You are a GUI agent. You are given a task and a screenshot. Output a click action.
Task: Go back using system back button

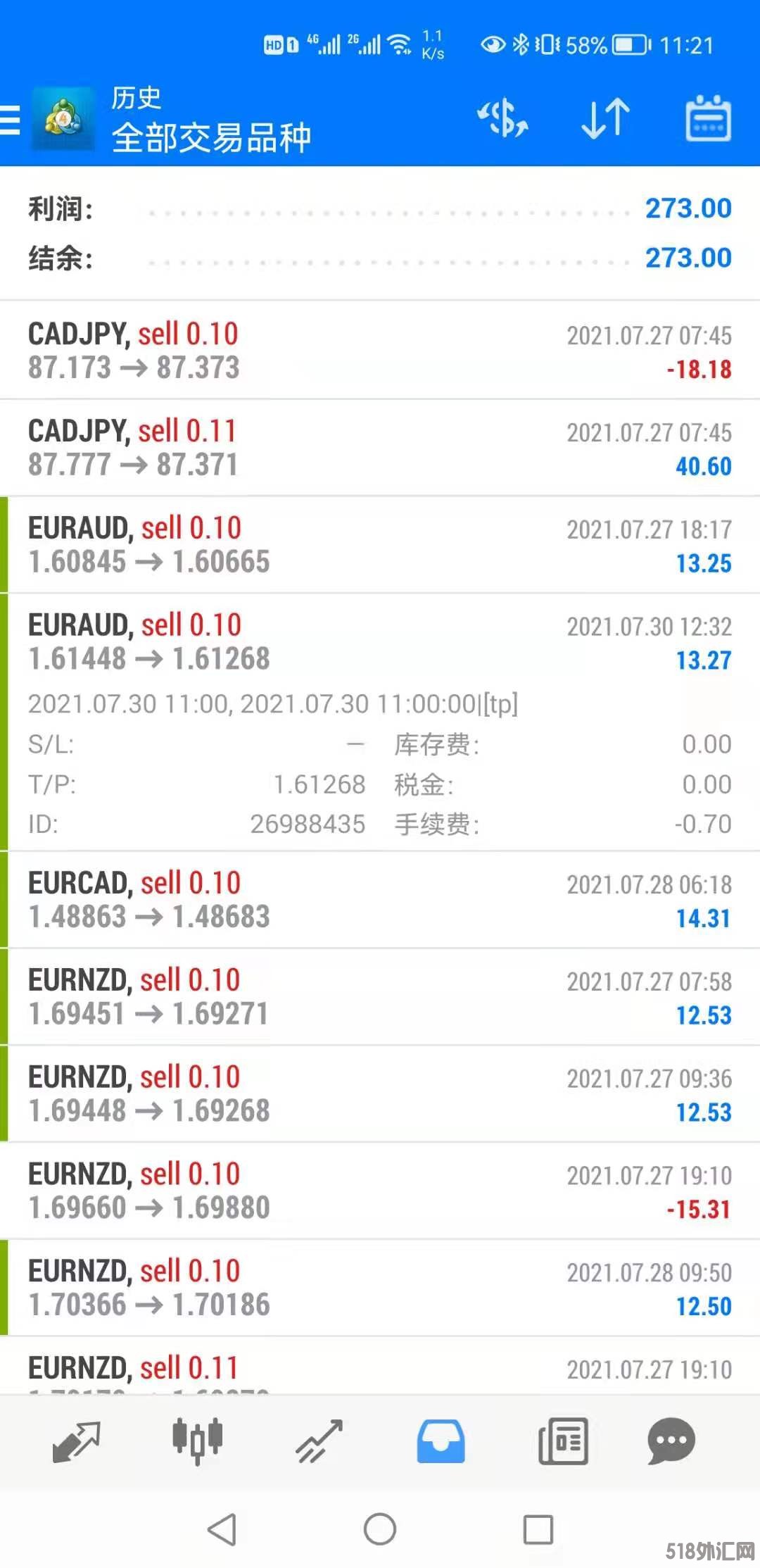point(222,1529)
